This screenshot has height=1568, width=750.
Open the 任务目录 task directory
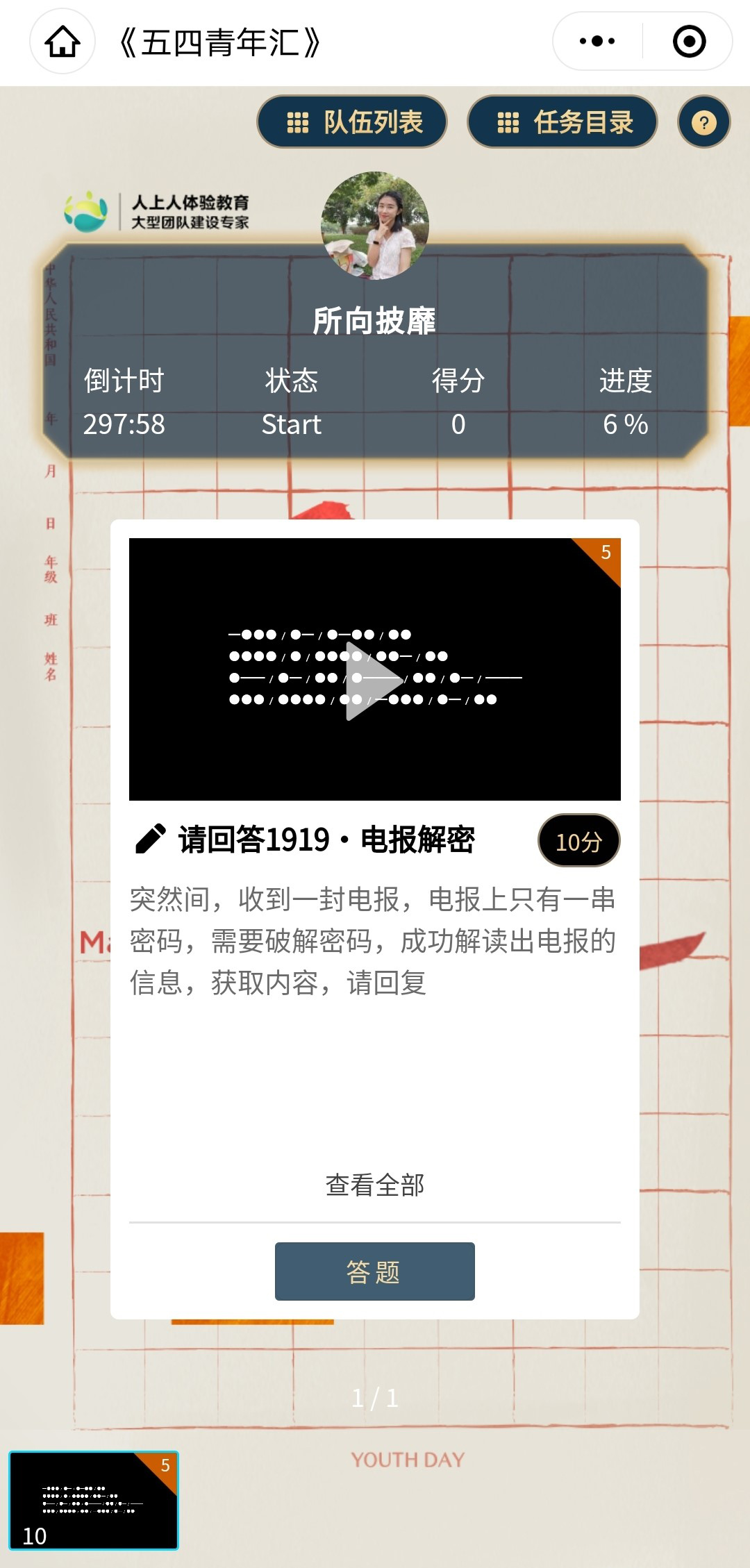coord(562,122)
